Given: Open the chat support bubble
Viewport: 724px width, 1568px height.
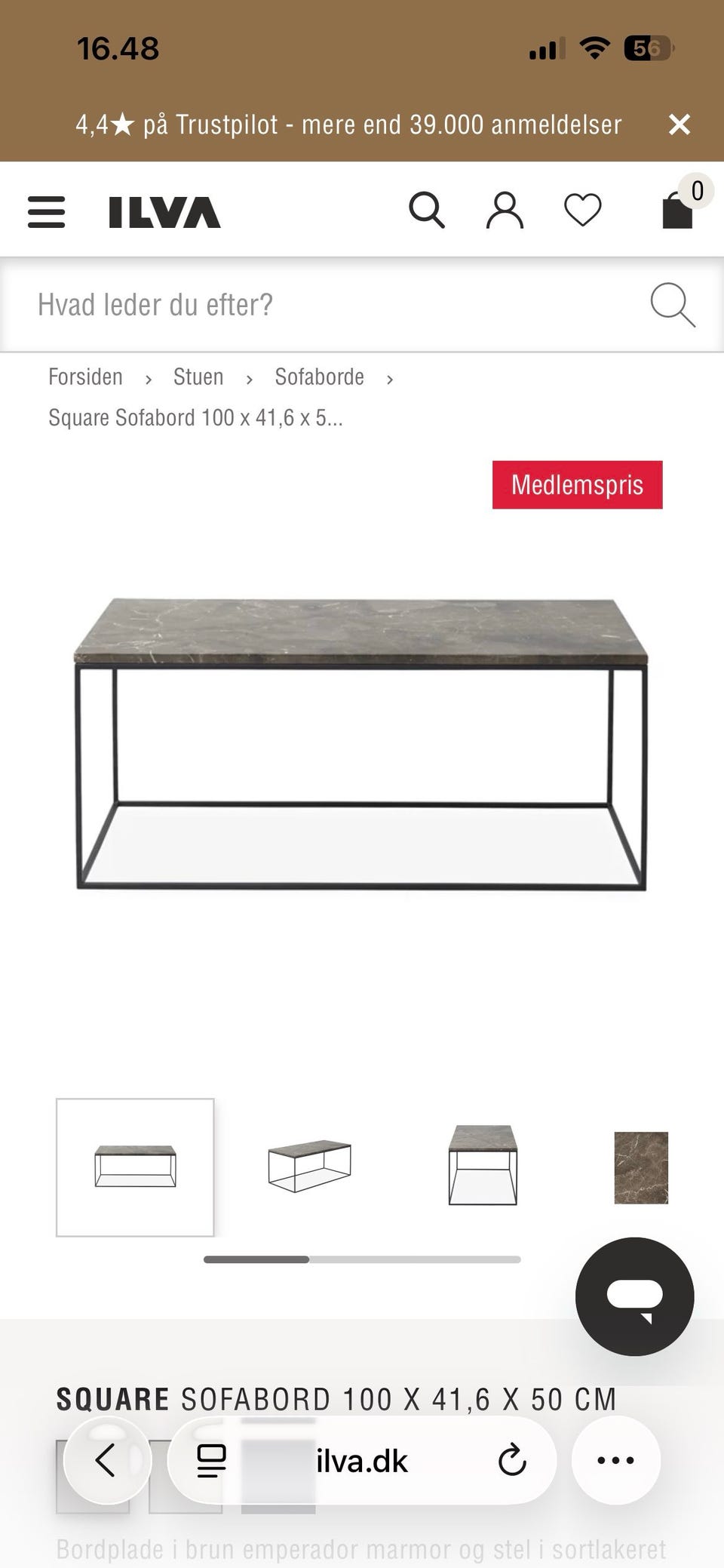Looking at the screenshot, I should click(x=634, y=1296).
